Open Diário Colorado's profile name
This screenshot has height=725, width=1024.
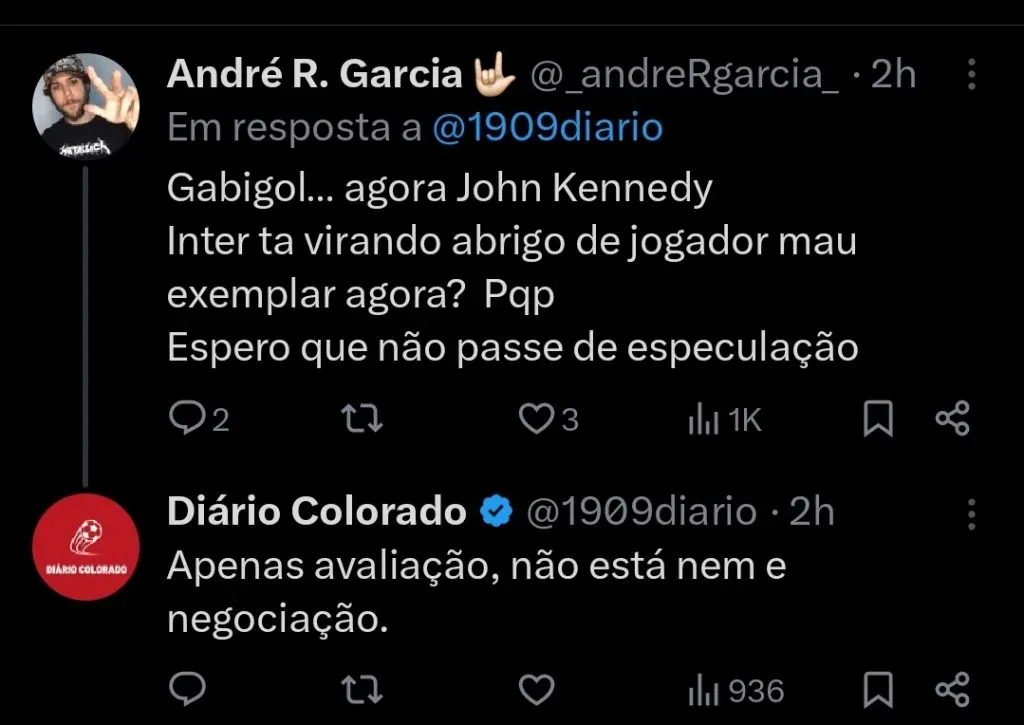(x=316, y=512)
